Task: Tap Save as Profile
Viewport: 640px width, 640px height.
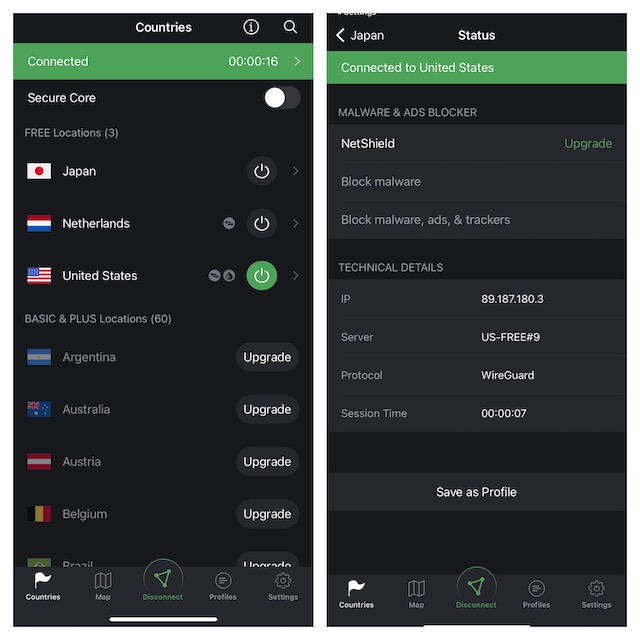Action: (476, 492)
